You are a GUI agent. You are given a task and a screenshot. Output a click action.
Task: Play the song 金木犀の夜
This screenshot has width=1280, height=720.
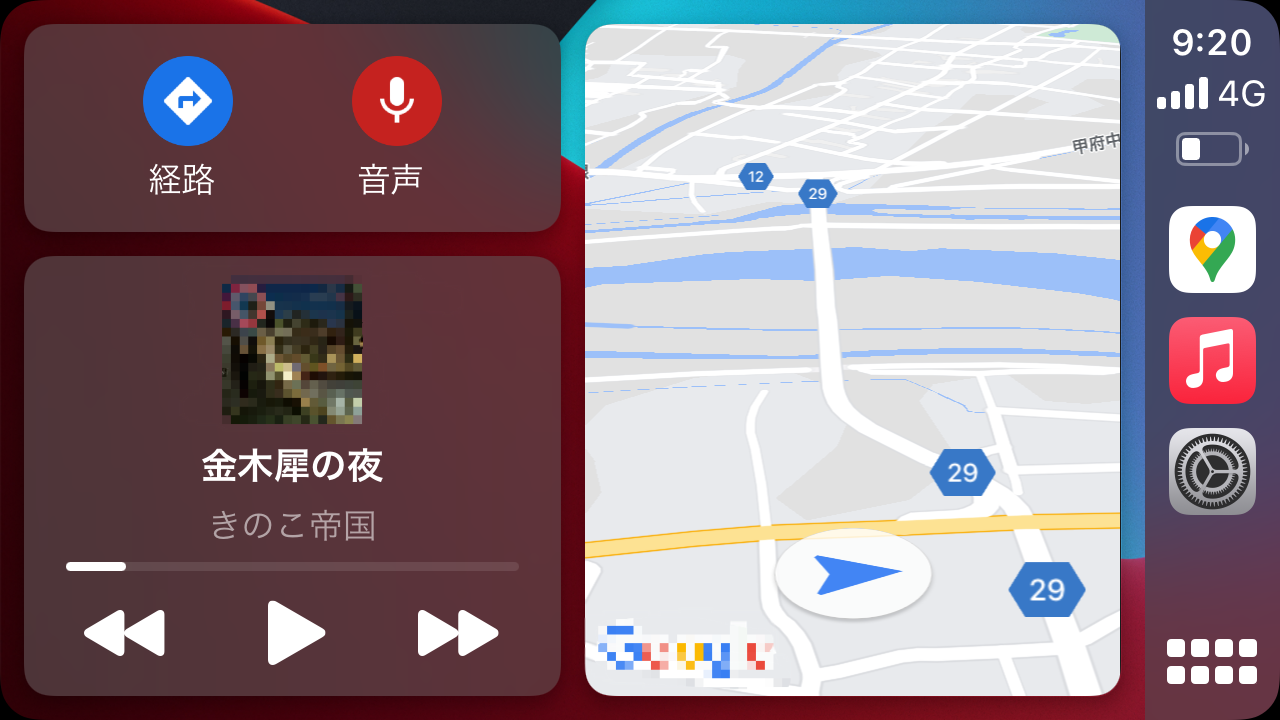(x=296, y=633)
